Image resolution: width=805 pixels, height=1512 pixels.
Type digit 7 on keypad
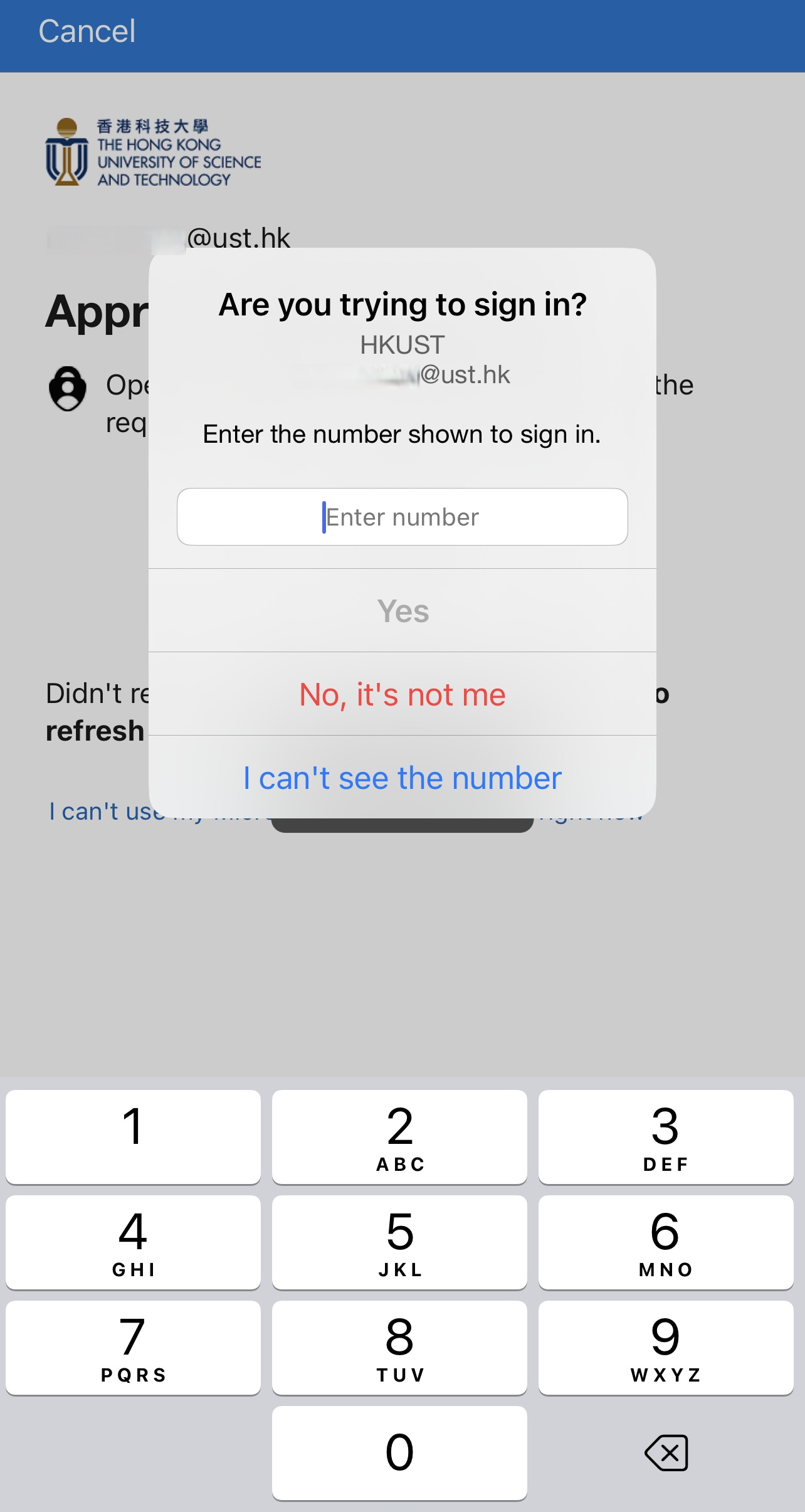click(x=133, y=1347)
